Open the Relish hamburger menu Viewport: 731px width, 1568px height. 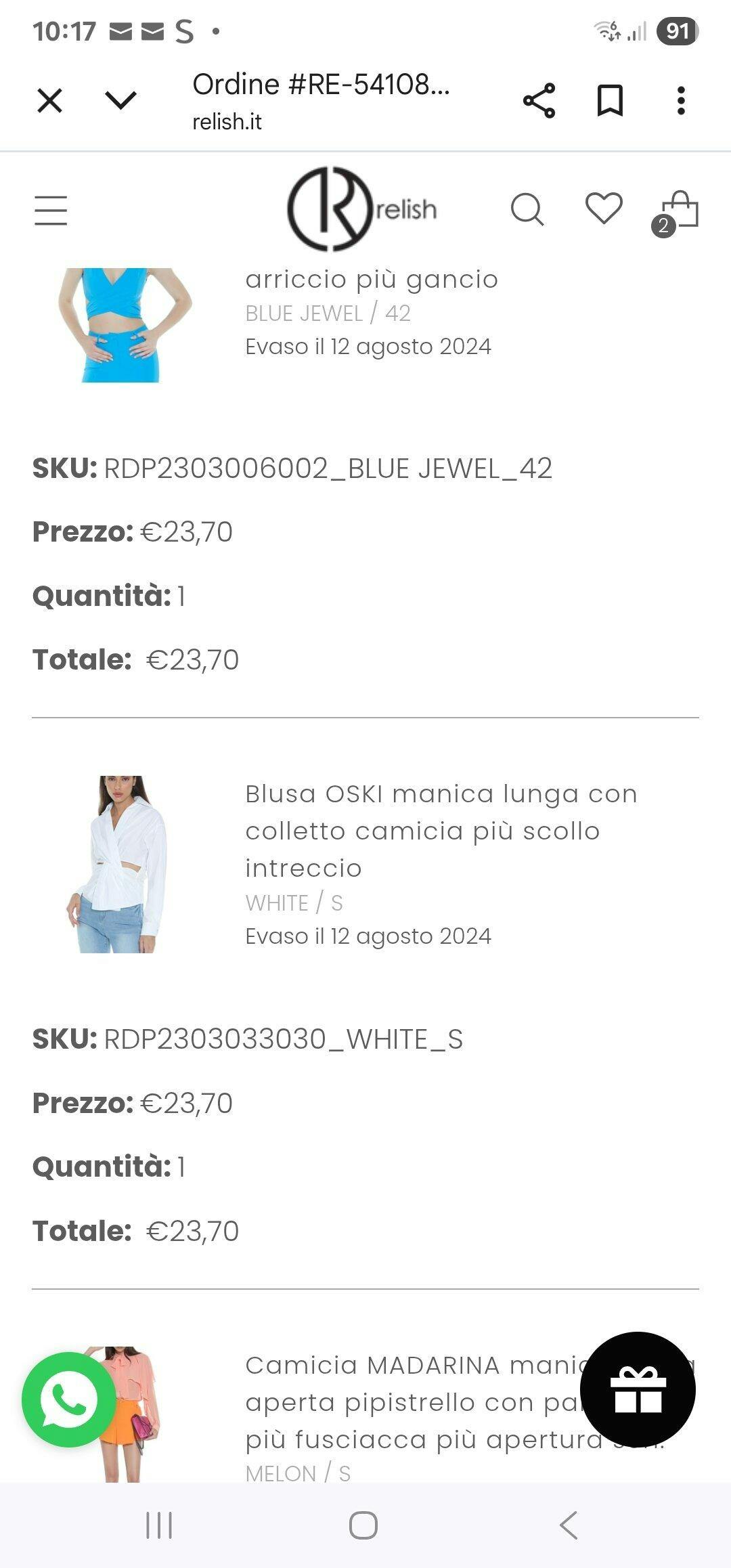pyautogui.click(x=51, y=210)
